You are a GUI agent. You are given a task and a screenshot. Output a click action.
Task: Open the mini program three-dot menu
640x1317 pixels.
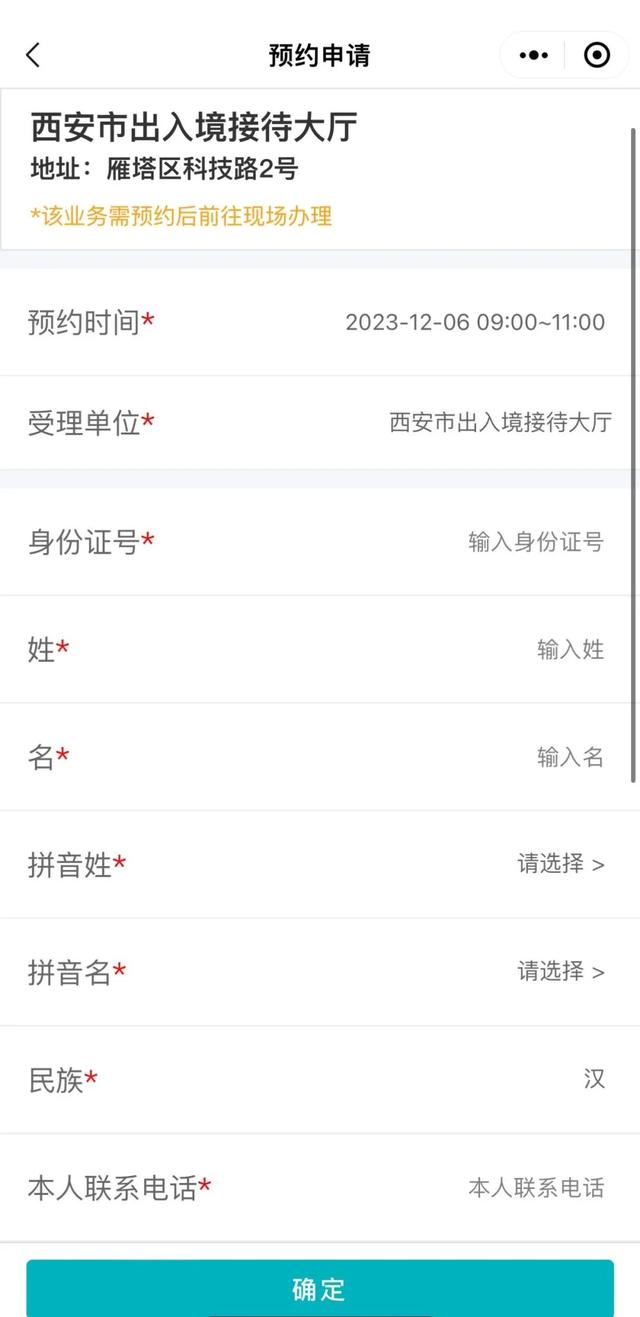[535, 55]
